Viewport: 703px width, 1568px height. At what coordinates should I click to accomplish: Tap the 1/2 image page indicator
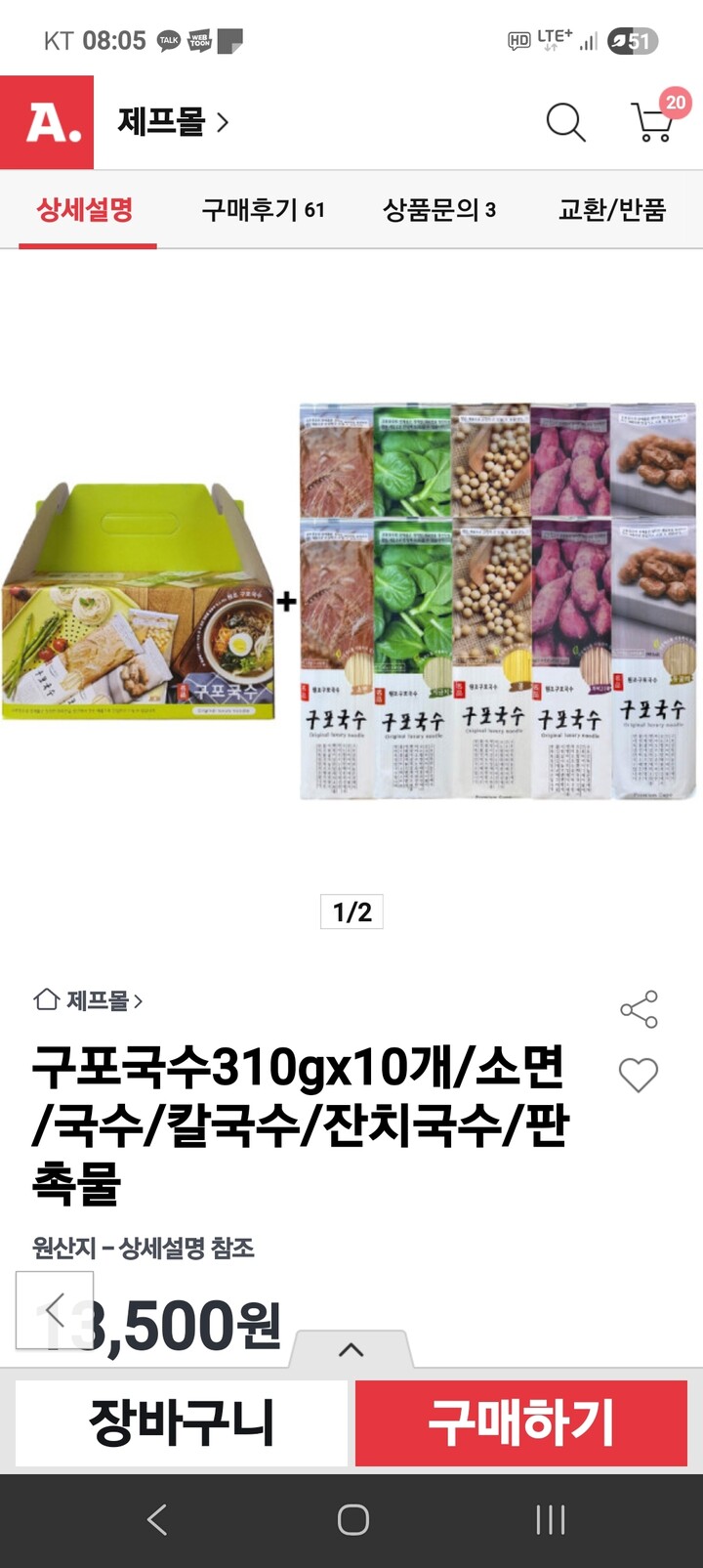click(351, 911)
